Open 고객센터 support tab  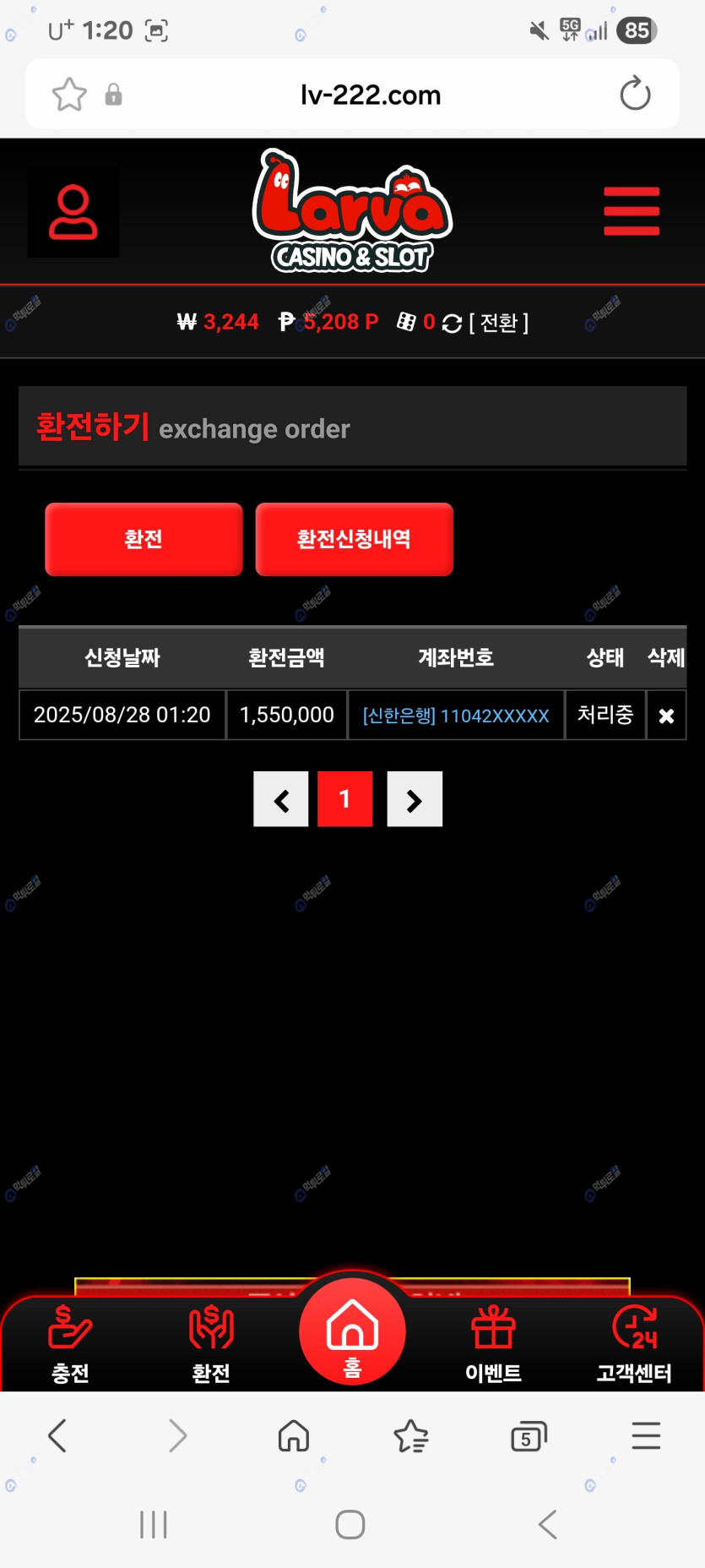click(634, 1343)
